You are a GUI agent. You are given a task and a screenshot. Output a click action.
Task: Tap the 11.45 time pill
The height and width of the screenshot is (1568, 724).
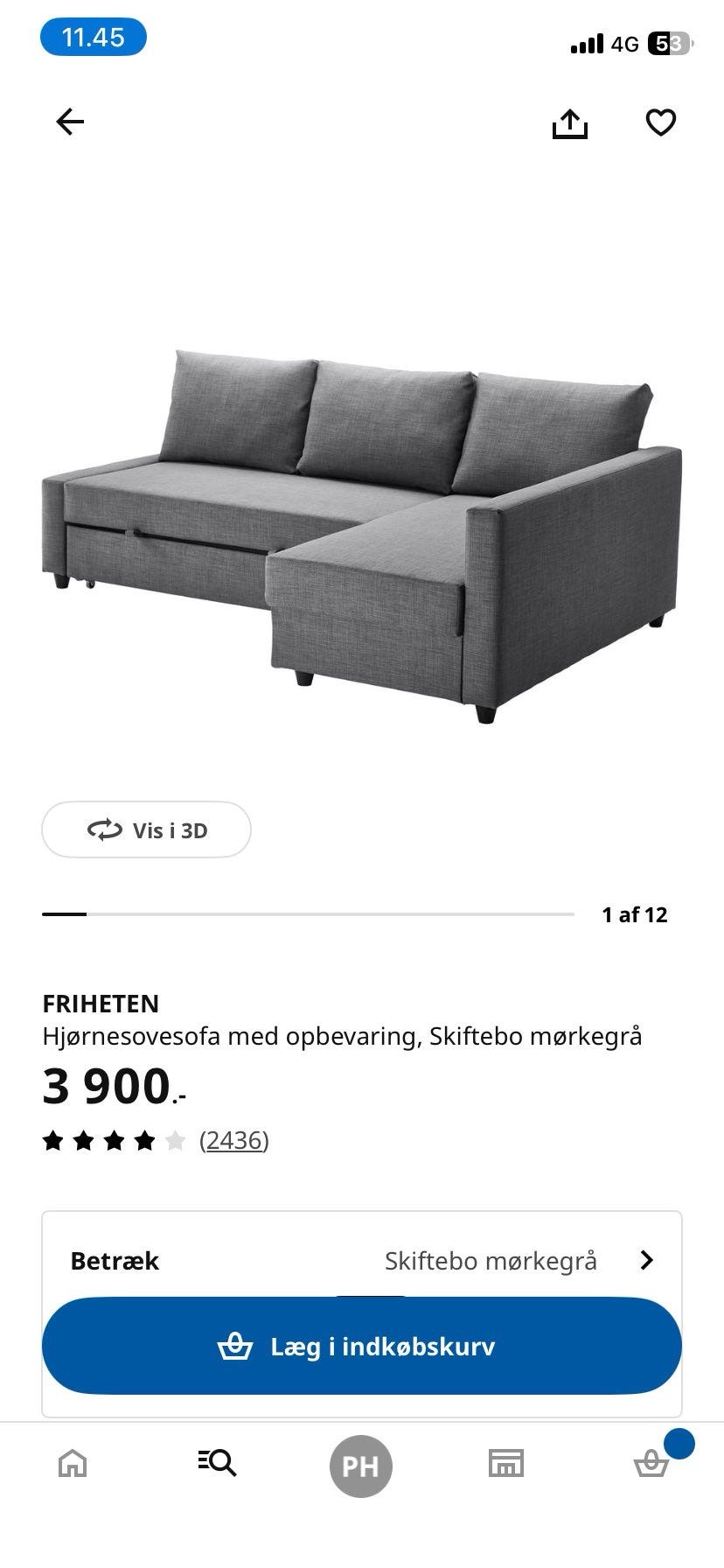[x=94, y=37]
